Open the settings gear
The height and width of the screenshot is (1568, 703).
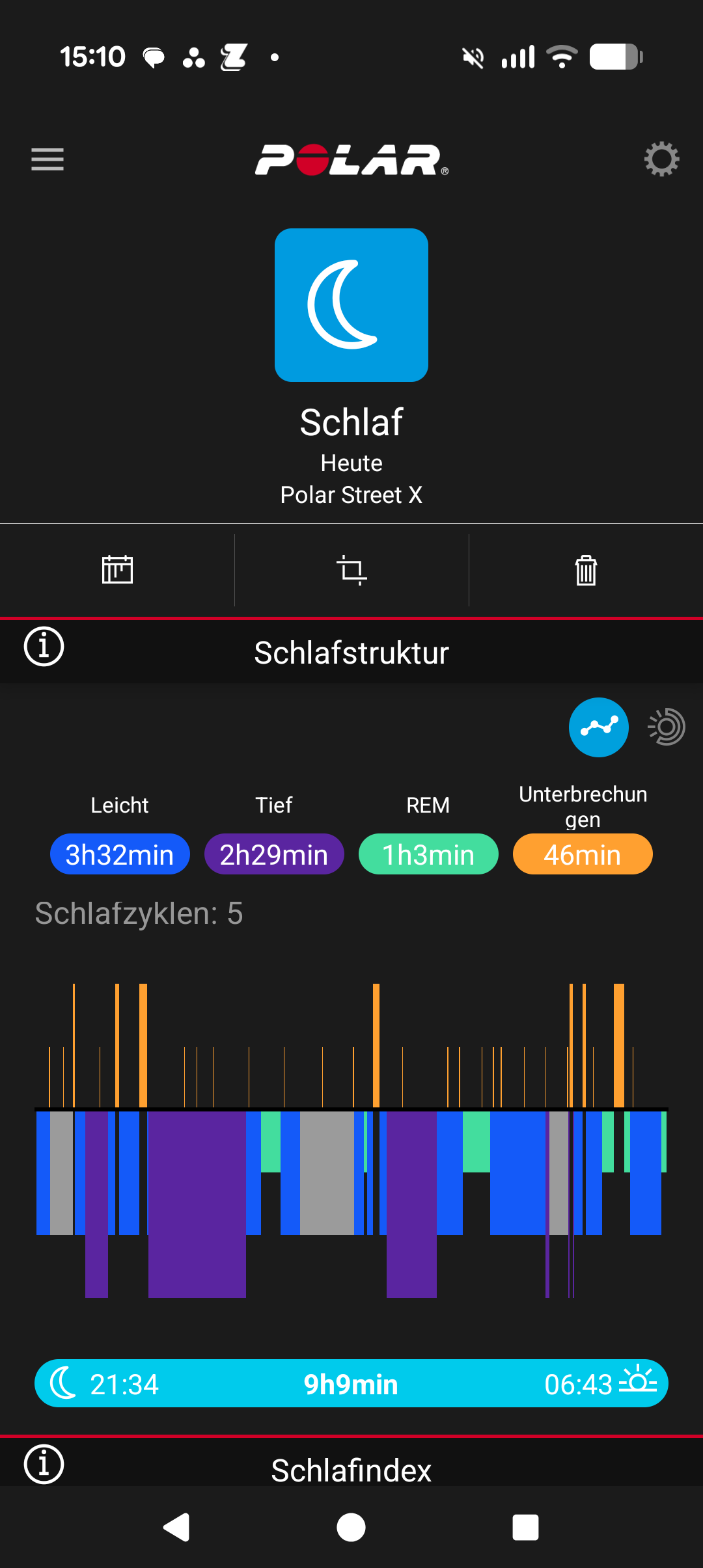pyautogui.click(x=661, y=159)
